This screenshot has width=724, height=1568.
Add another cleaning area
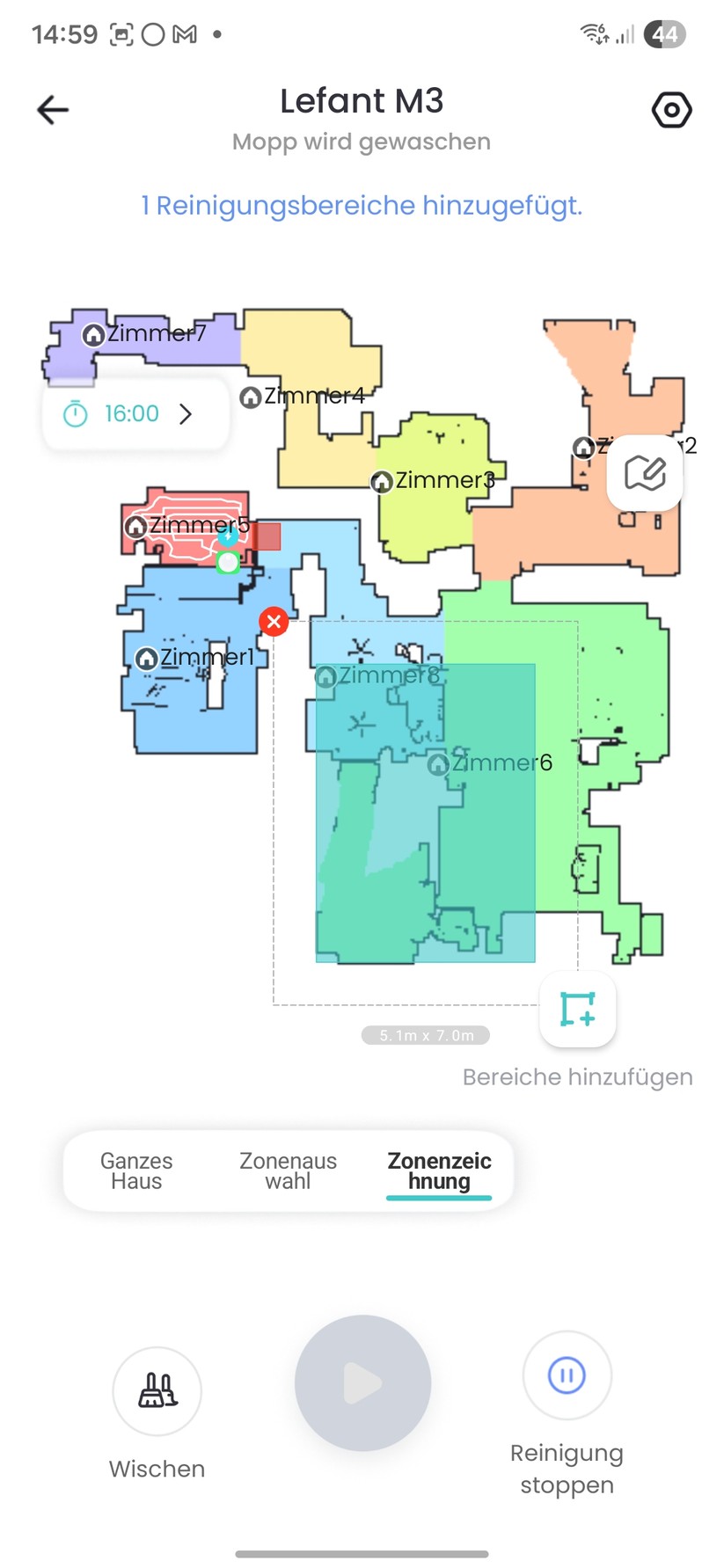(x=577, y=1009)
